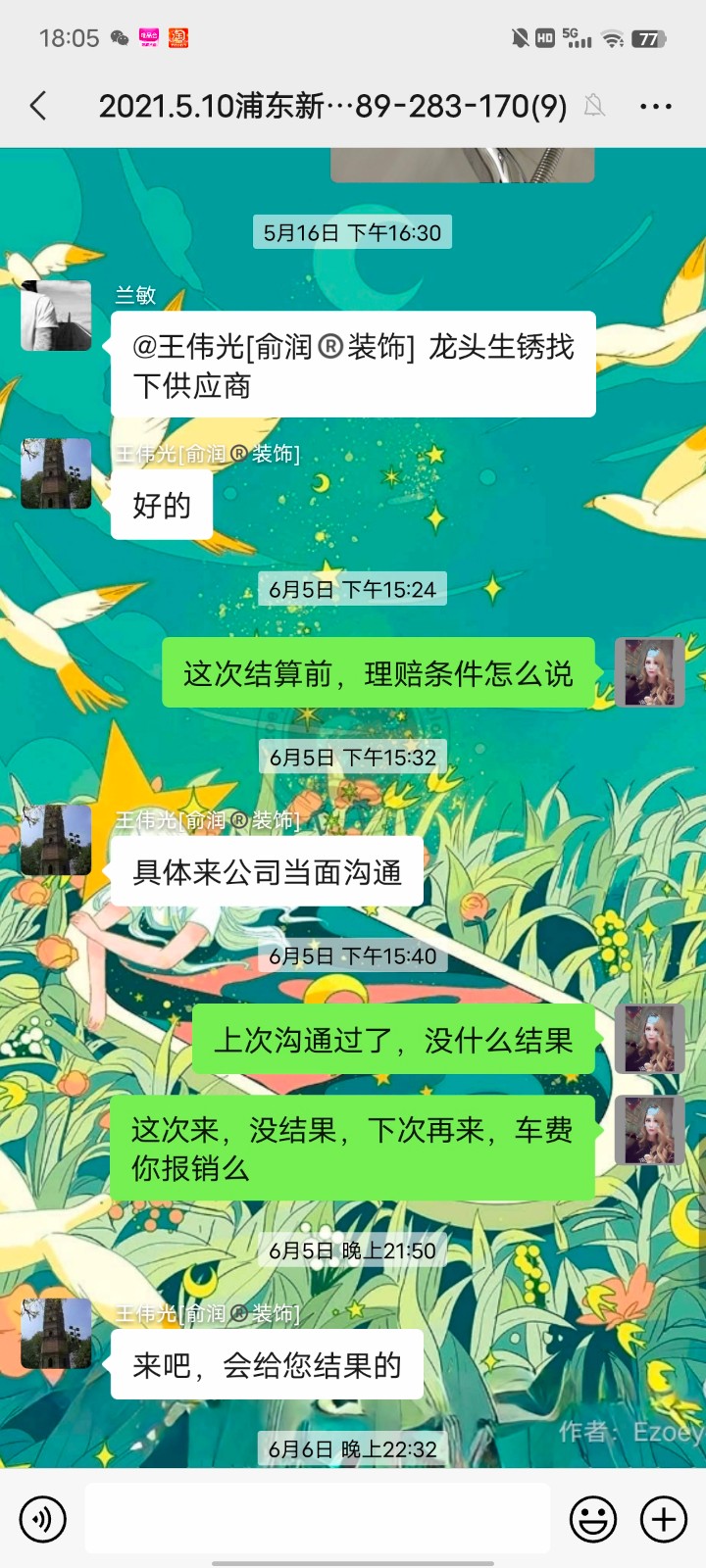706x1568 pixels.
Task: Tap the message text input field
Action: [x=318, y=1519]
